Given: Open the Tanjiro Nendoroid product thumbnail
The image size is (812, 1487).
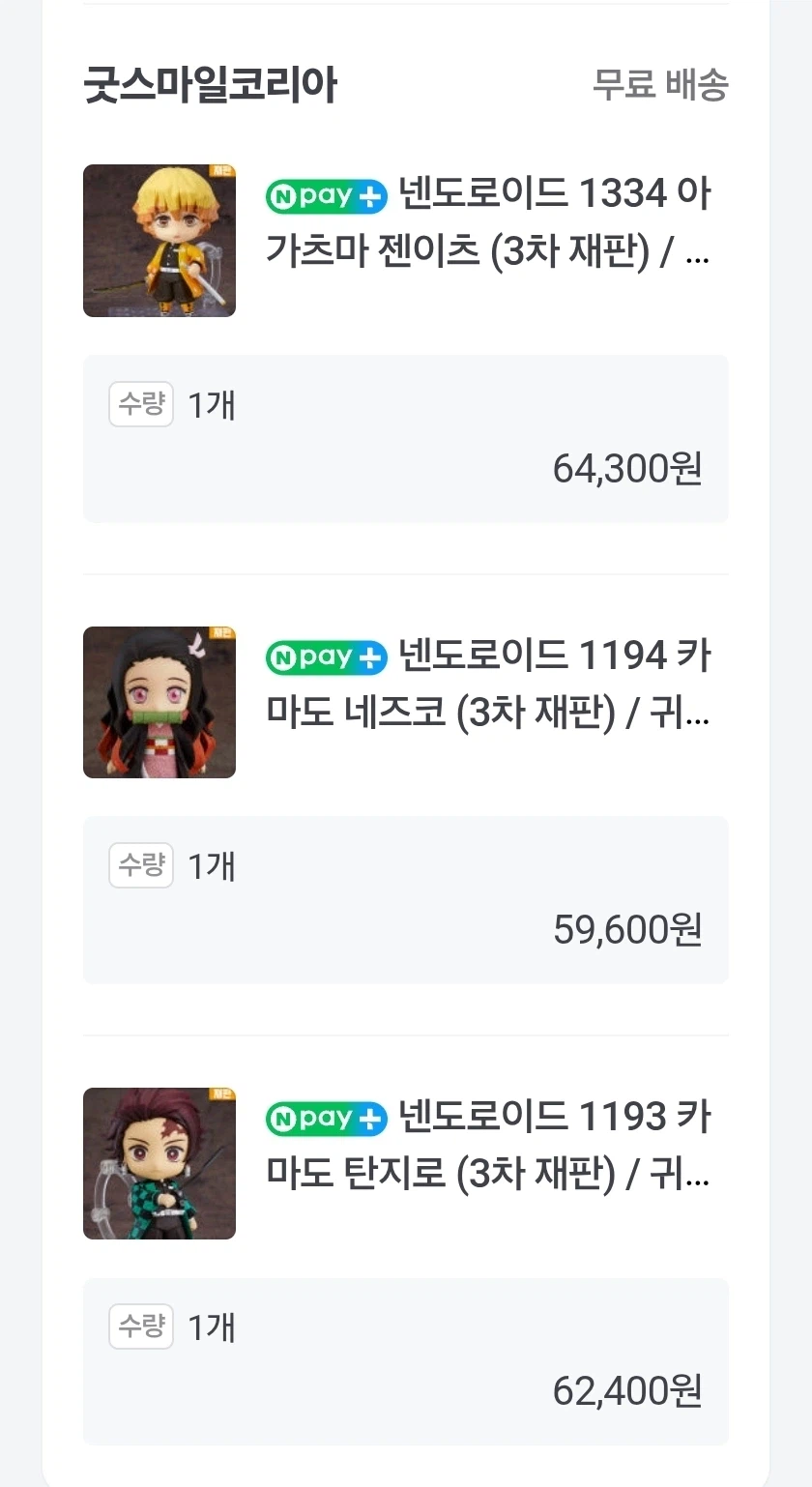Looking at the screenshot, I should [x=159, y=1162].
